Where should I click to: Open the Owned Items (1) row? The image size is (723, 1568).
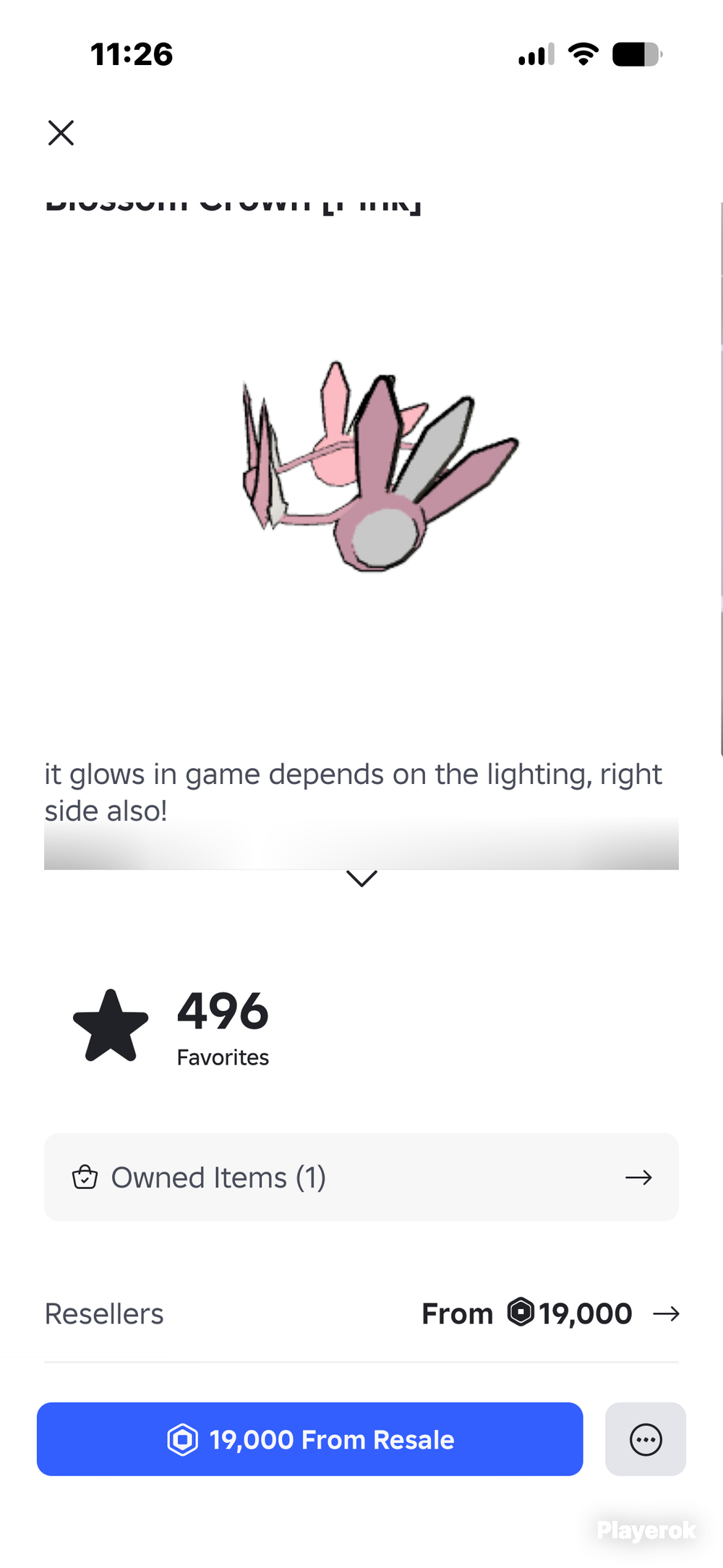pyautogui.click(x=361, y=1177)
